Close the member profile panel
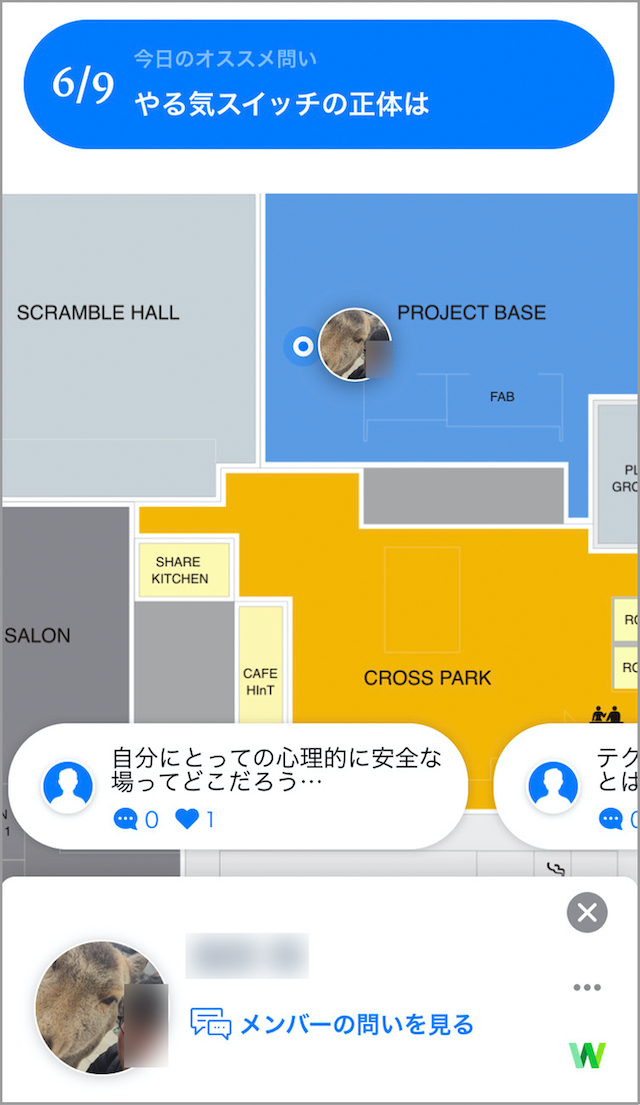 click(x=587, y=912)
